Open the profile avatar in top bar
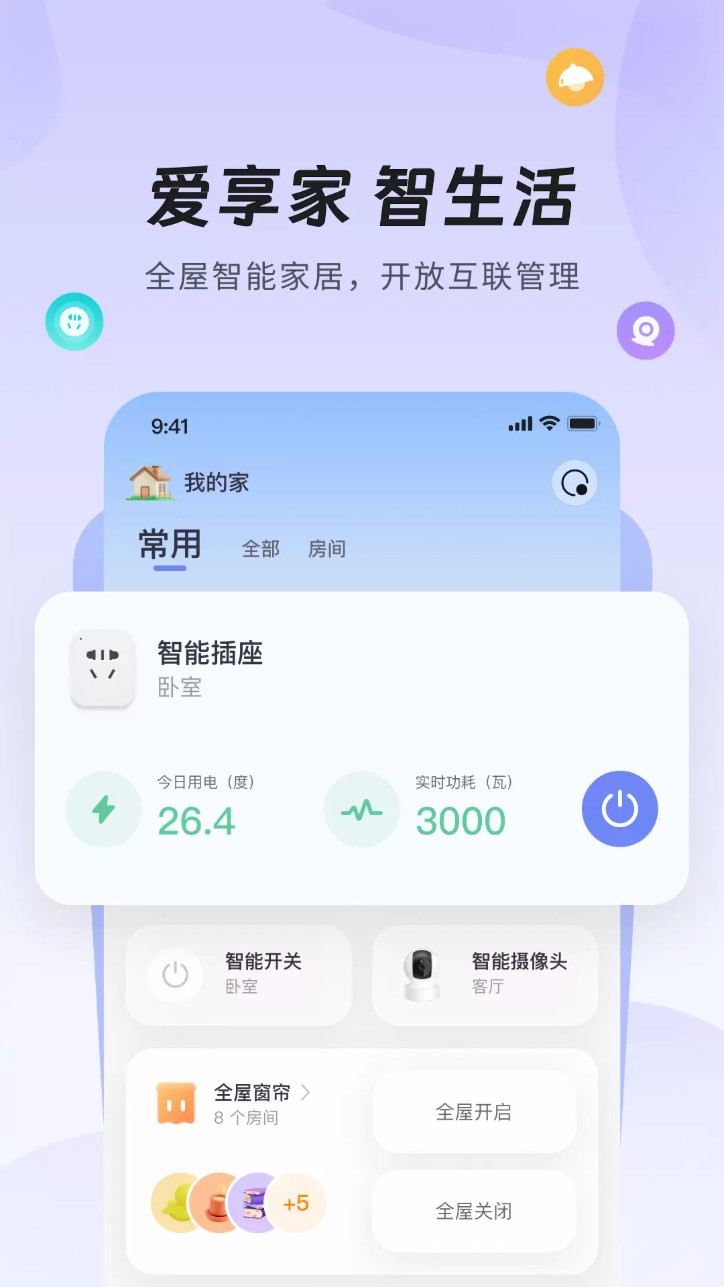 click(x=573, y=482)
